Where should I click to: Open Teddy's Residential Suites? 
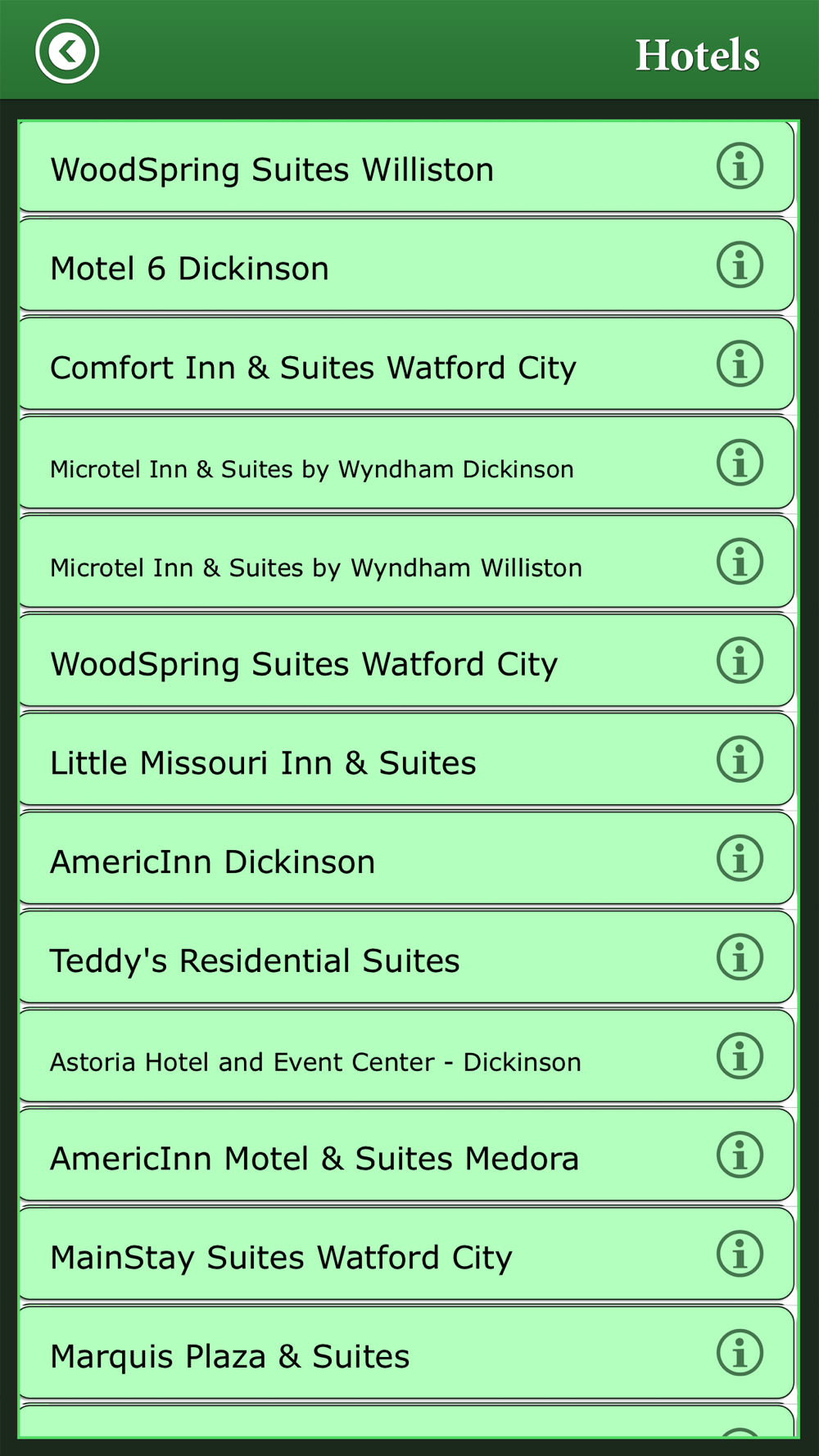click(x=406, y=958)
